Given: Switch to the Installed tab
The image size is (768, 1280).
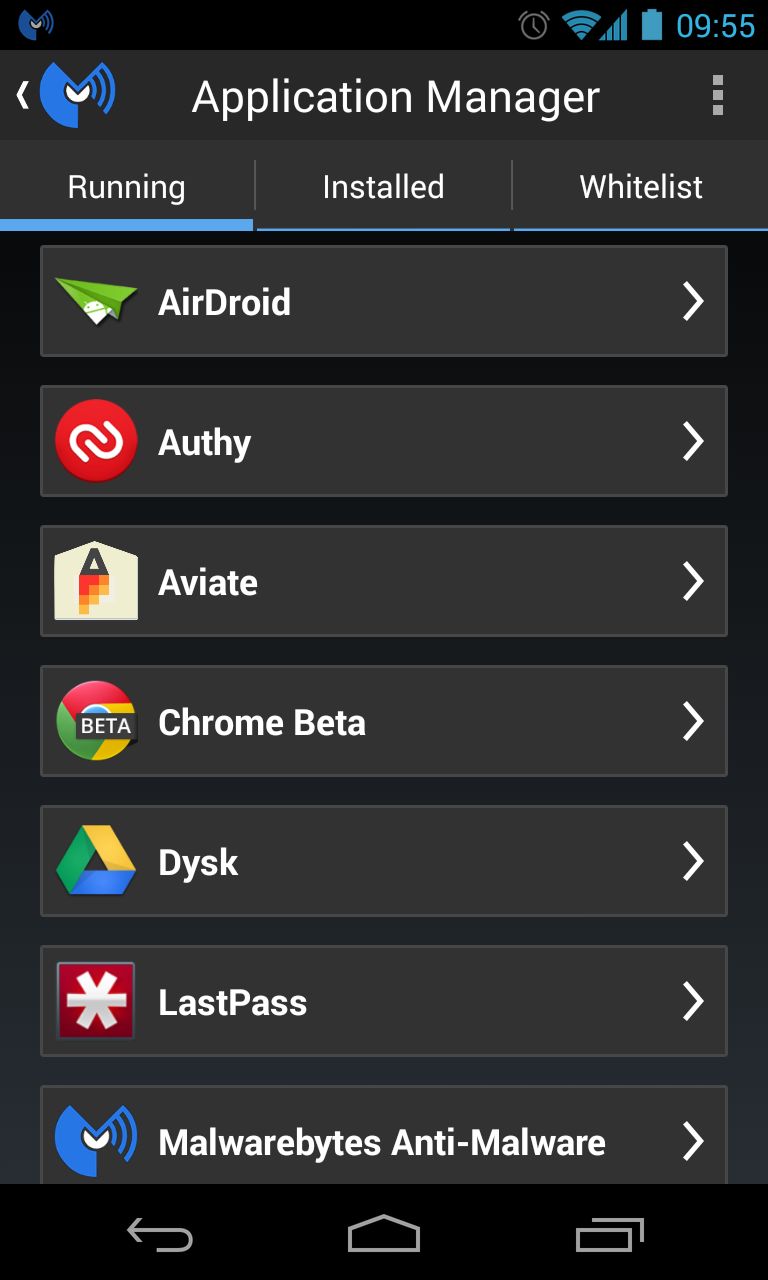Looking at the screenshot, I should 383,187.
